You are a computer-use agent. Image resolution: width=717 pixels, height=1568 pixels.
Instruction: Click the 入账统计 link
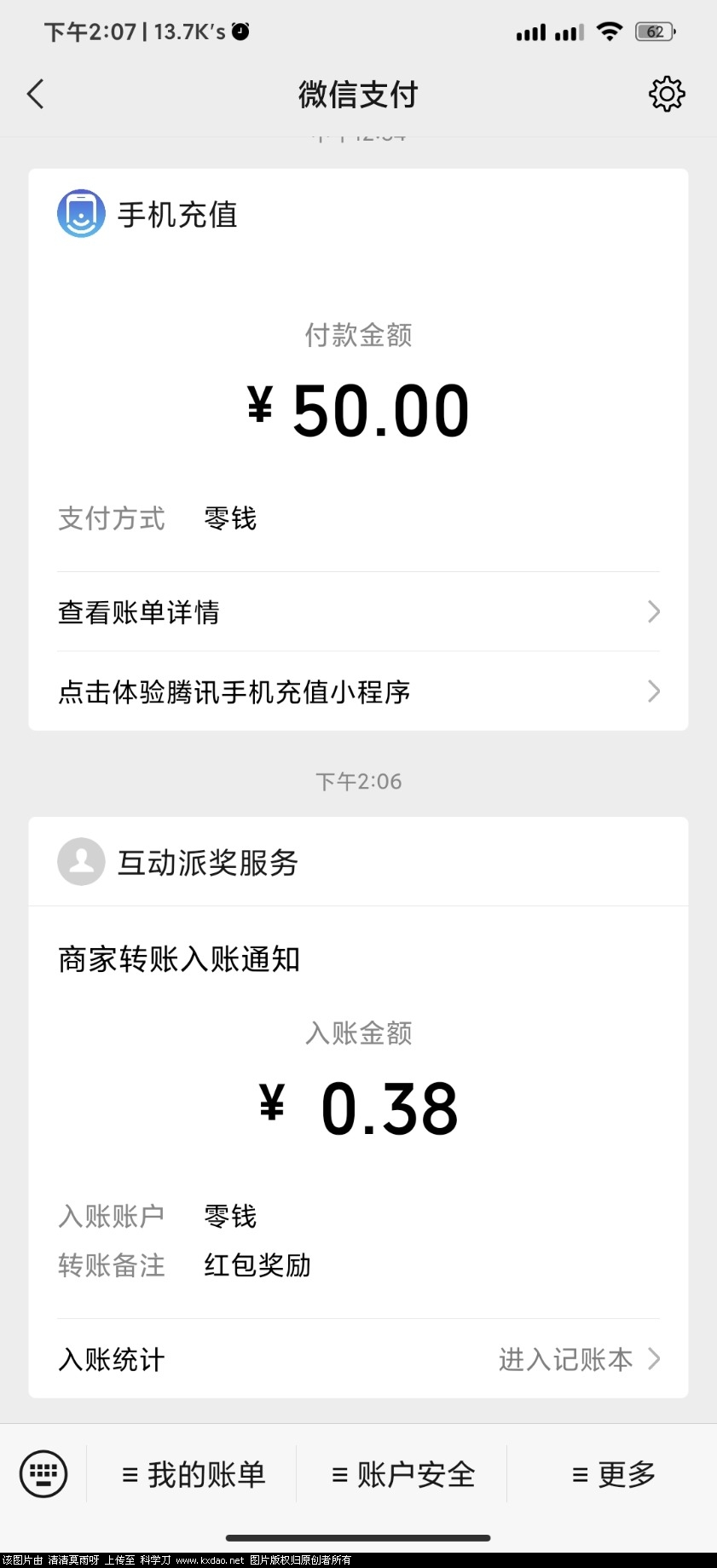pos(110,1359)
